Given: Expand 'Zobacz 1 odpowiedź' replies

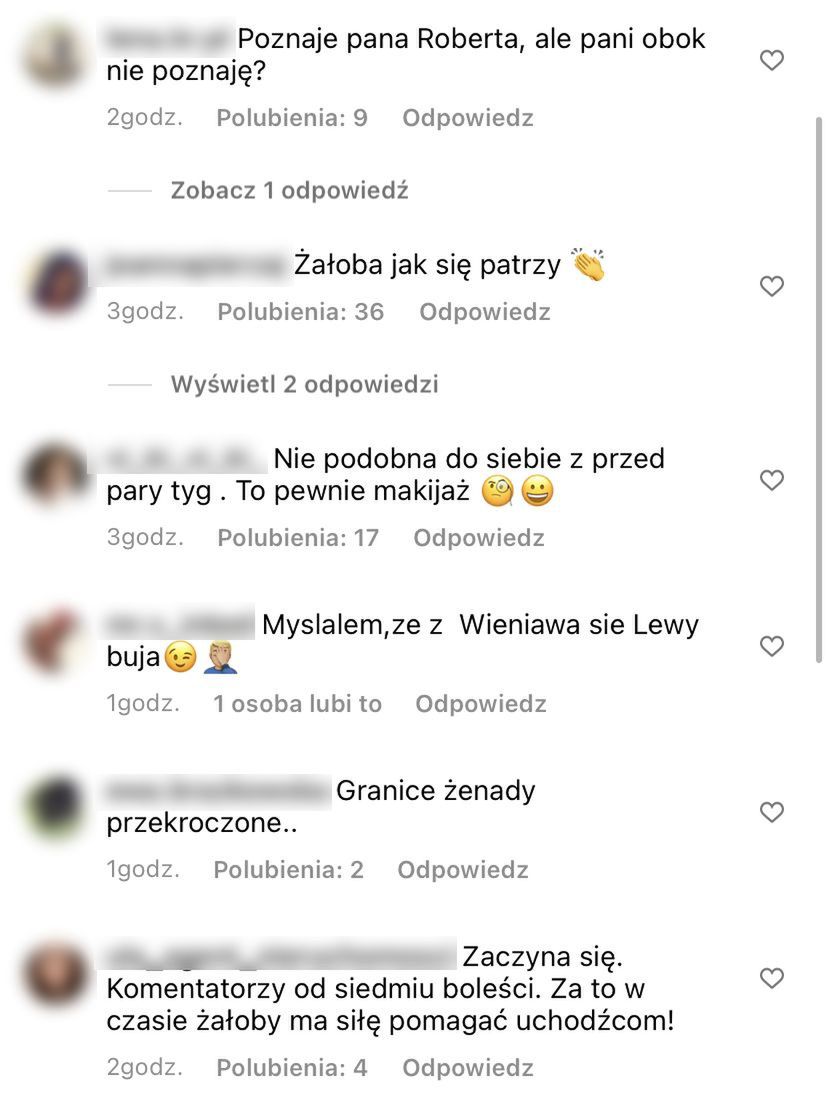Looking at the screenshot, I should point(289,190).
